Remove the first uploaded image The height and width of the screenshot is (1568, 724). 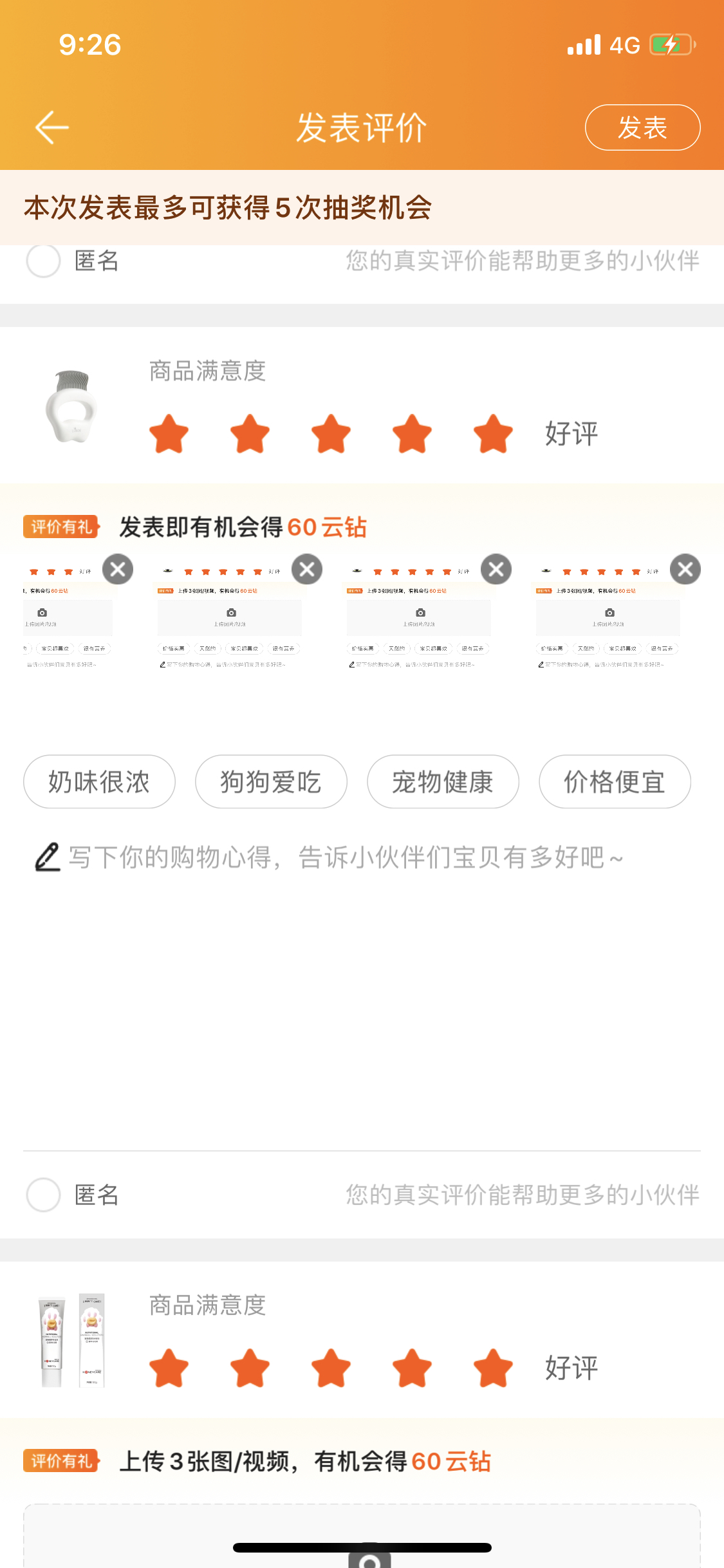118,570
